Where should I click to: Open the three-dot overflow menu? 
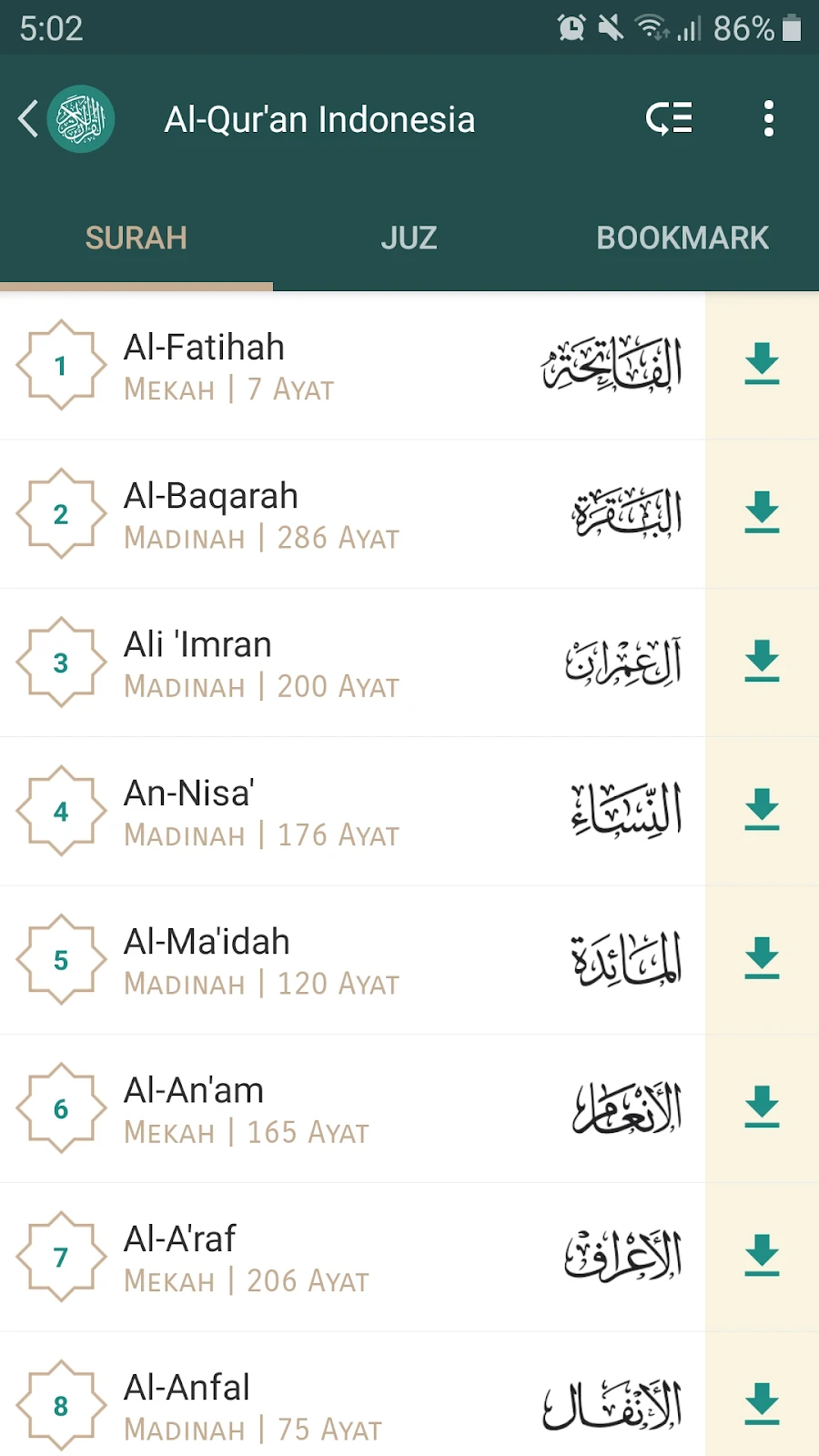coord(769,118)
